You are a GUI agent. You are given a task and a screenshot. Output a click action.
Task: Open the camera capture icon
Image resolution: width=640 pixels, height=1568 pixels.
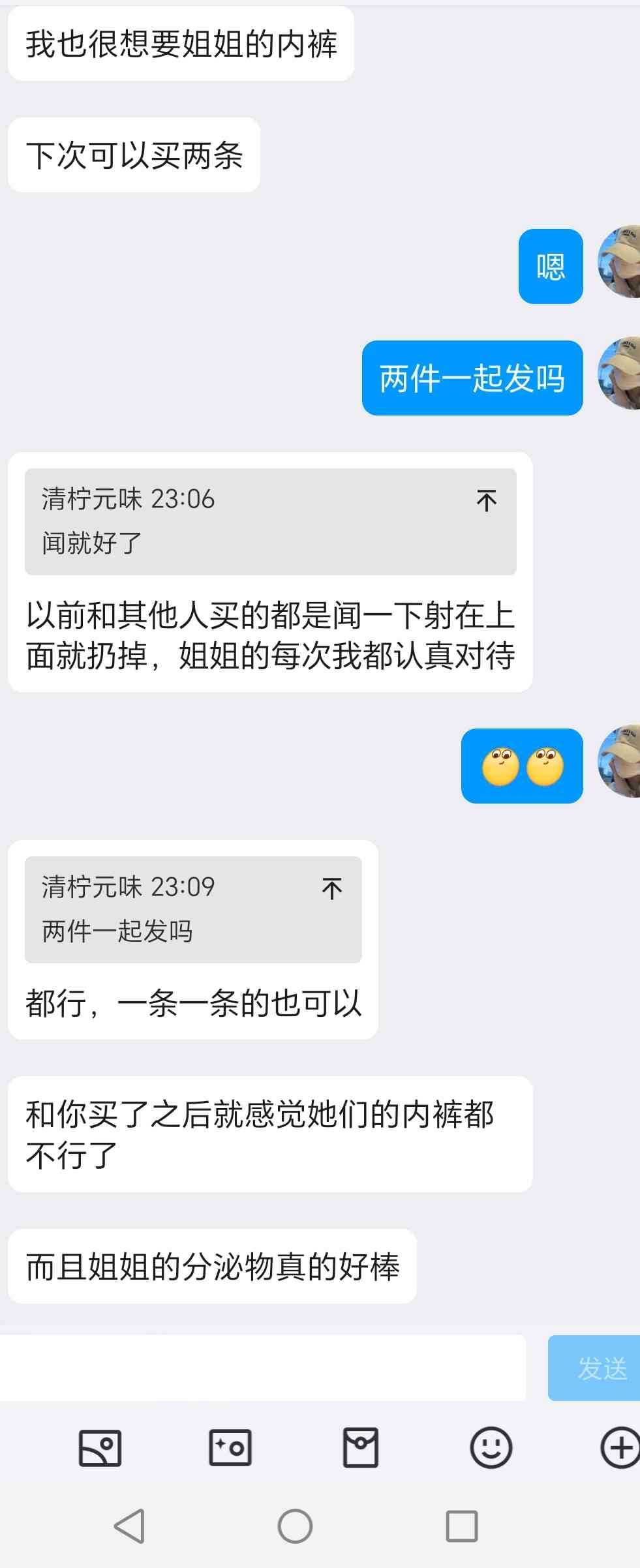[x=230, y=1448]
